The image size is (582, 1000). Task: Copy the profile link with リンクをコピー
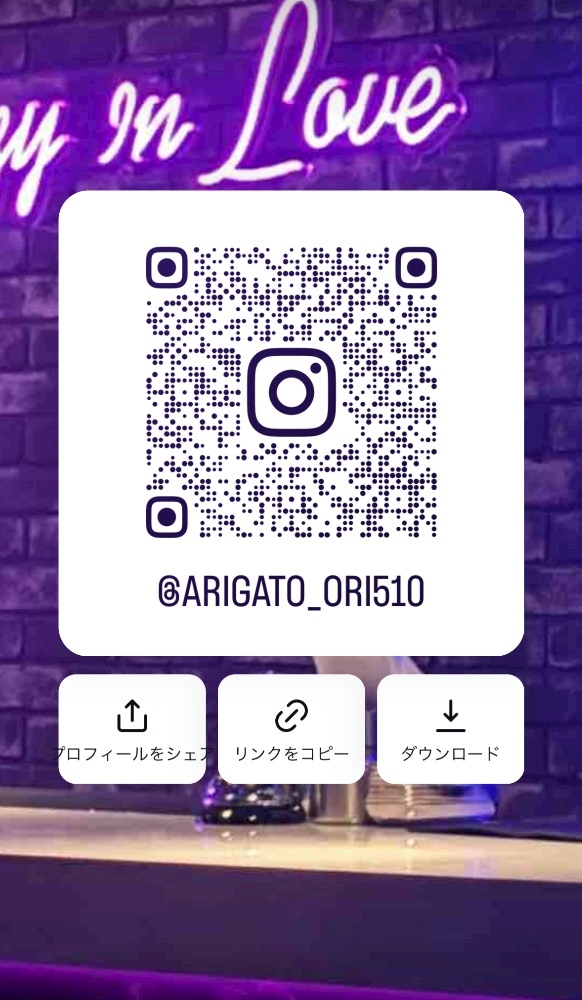point(291,728)
